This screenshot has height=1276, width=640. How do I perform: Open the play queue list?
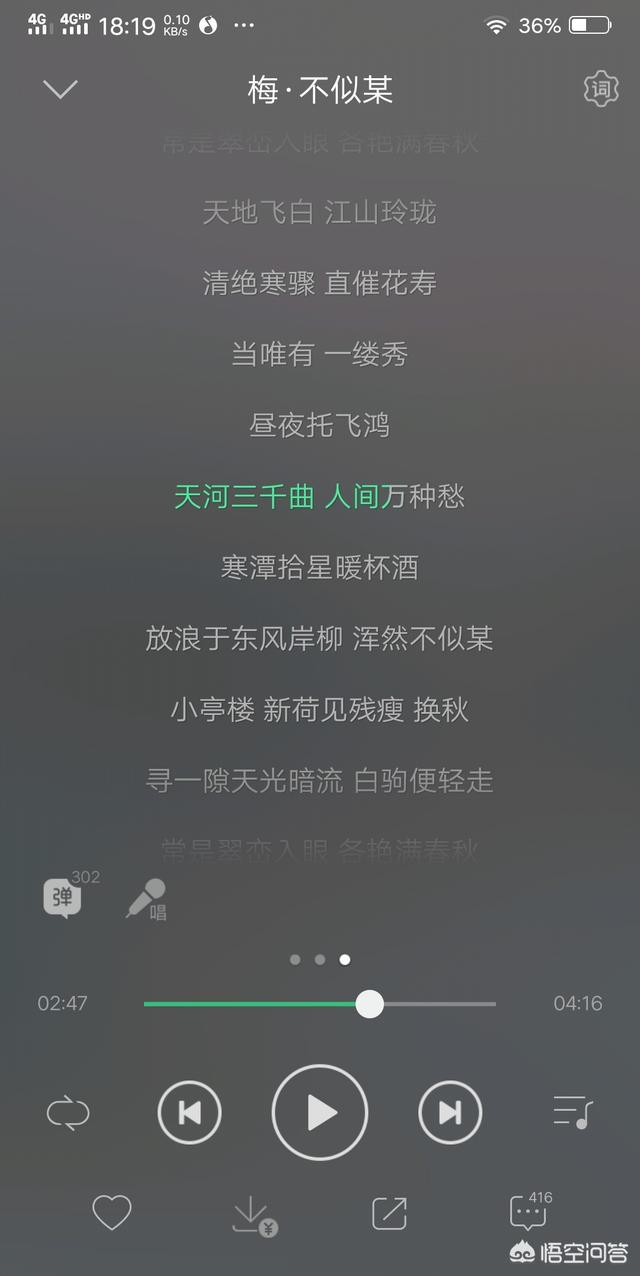(x=573, y=1112)
